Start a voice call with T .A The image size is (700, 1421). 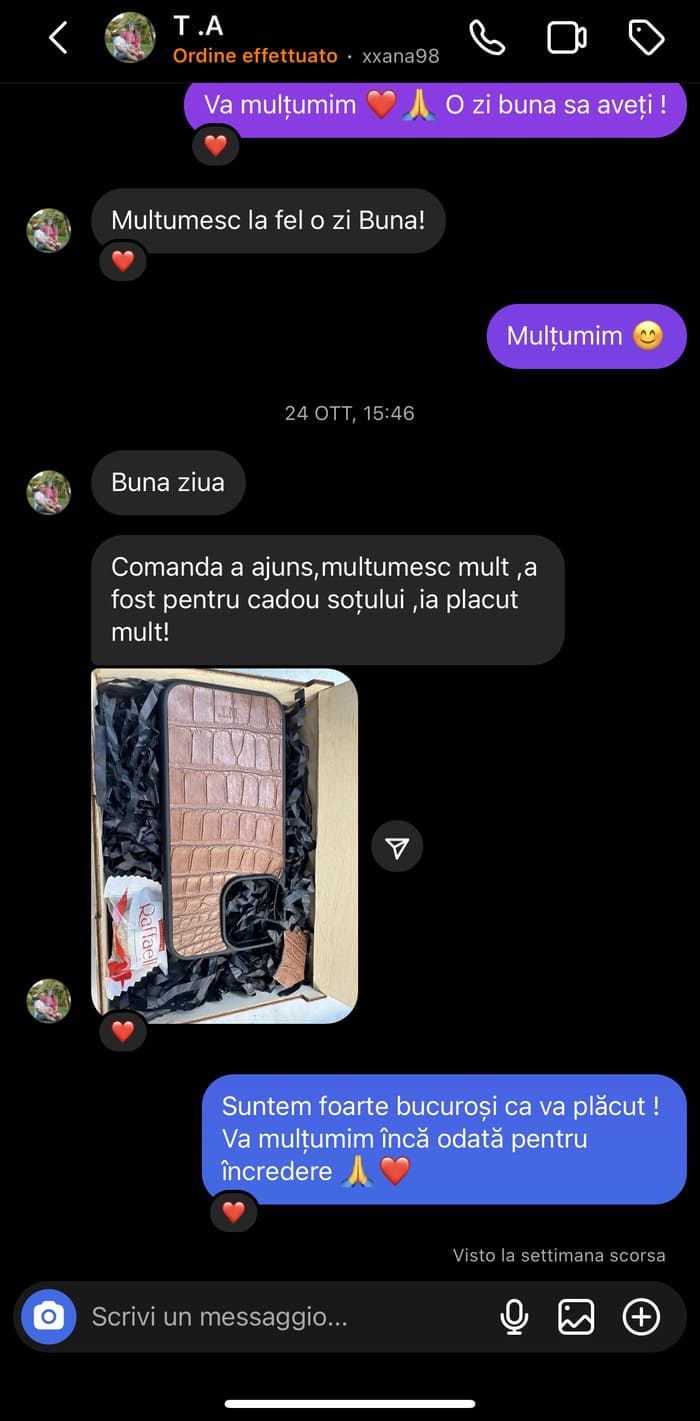pos(487,38)
